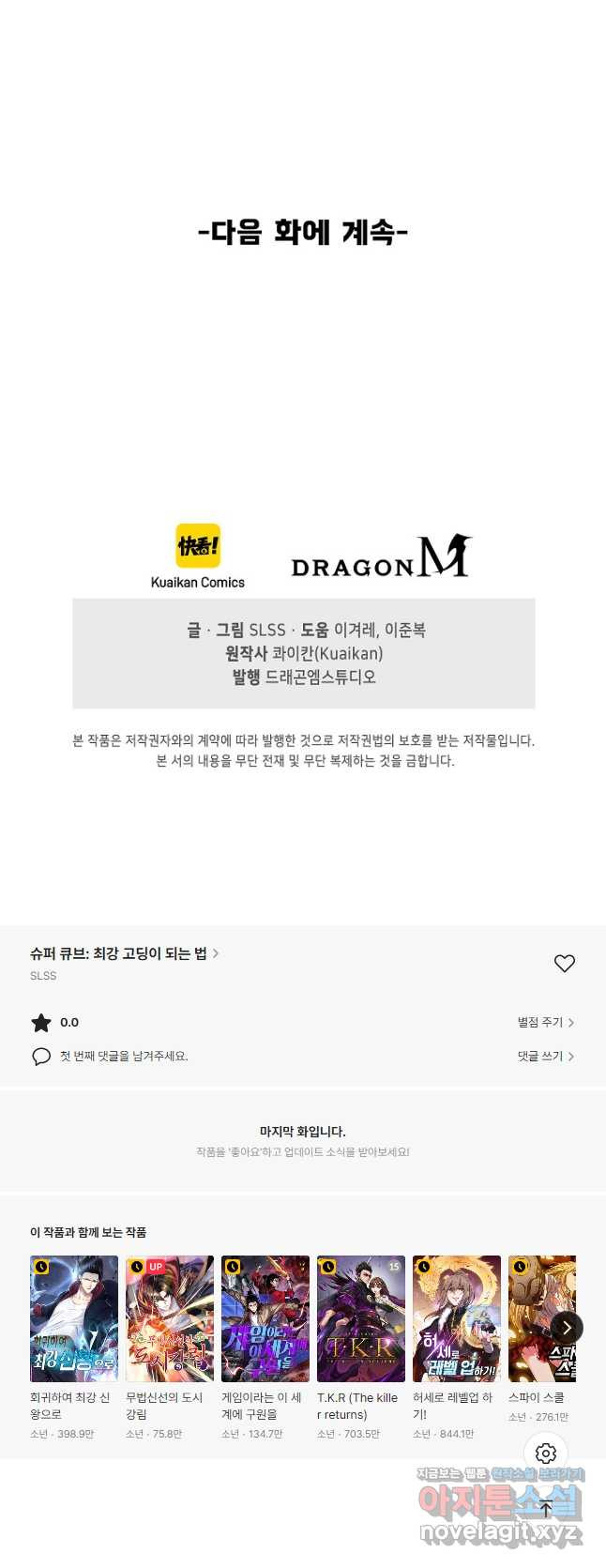Show next recommended titles with the arrow
606x1568 pixels.
[567, 1327]
